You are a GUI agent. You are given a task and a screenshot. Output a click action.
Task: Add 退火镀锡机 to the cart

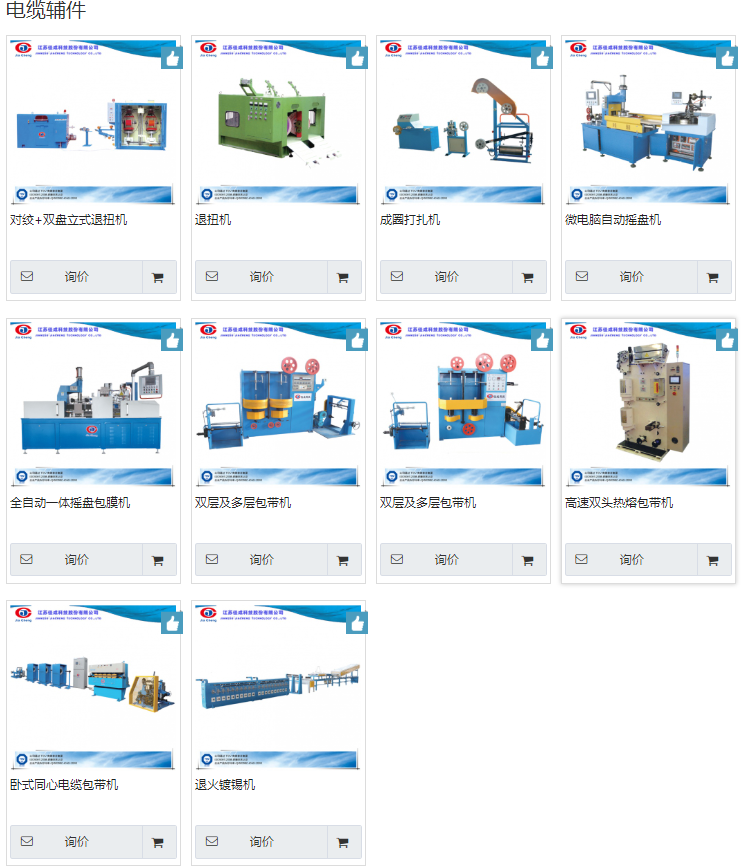tap(343, 842)
